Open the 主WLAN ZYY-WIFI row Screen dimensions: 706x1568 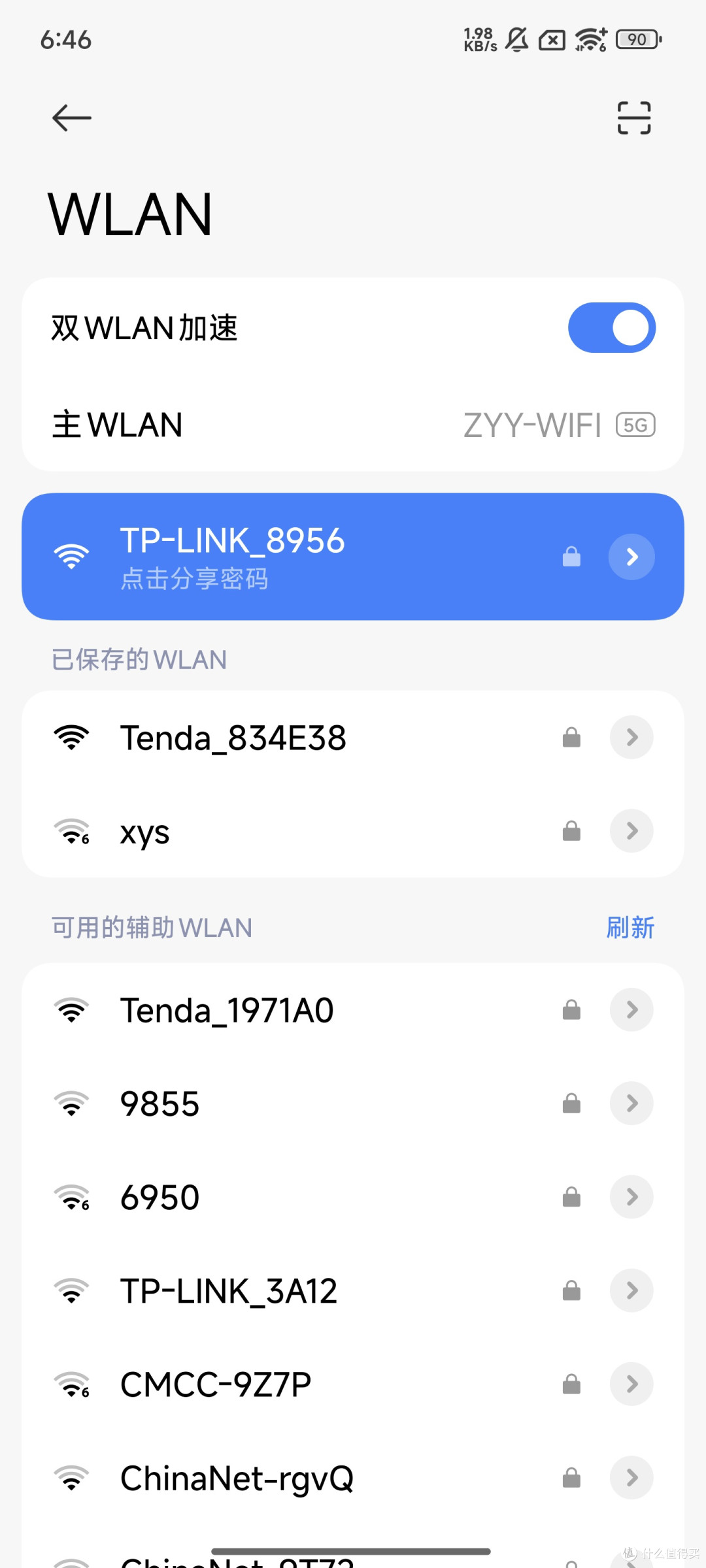(353, 425)
